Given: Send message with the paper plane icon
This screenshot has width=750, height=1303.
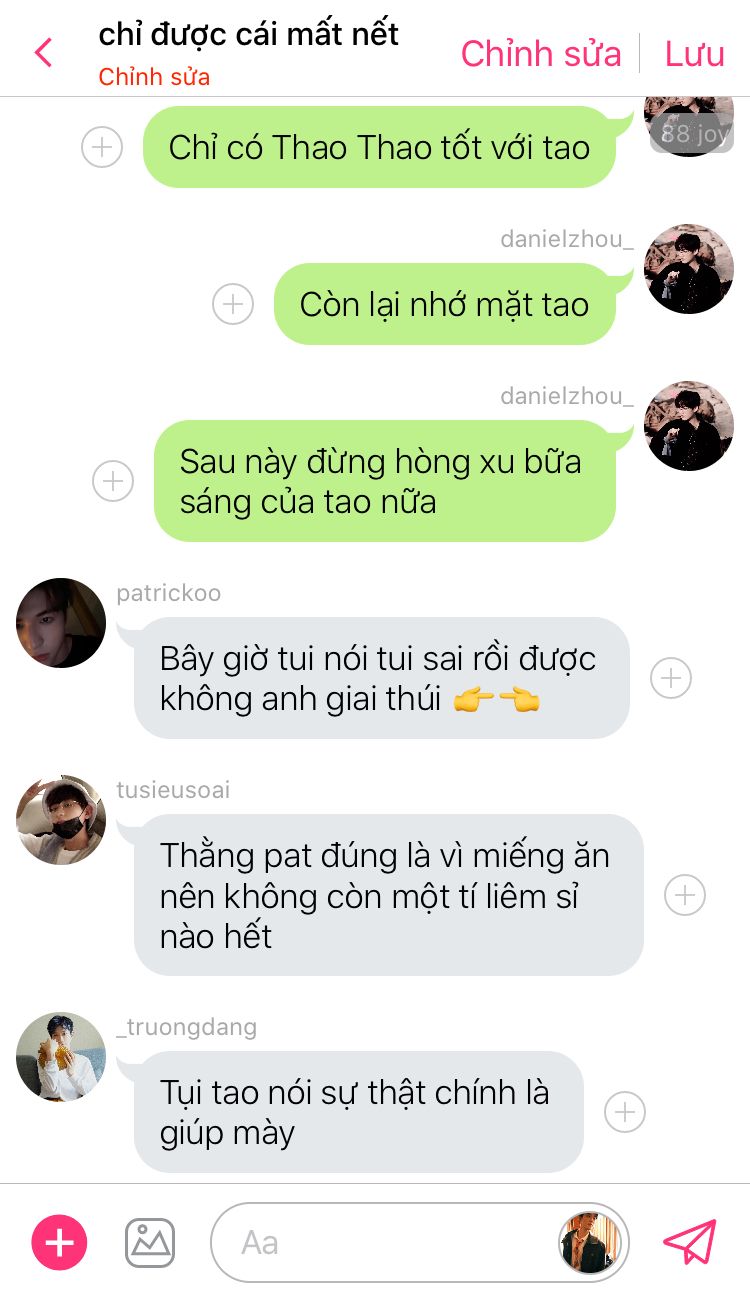Looking at the screenshot, I should [x=690, y=1243].
